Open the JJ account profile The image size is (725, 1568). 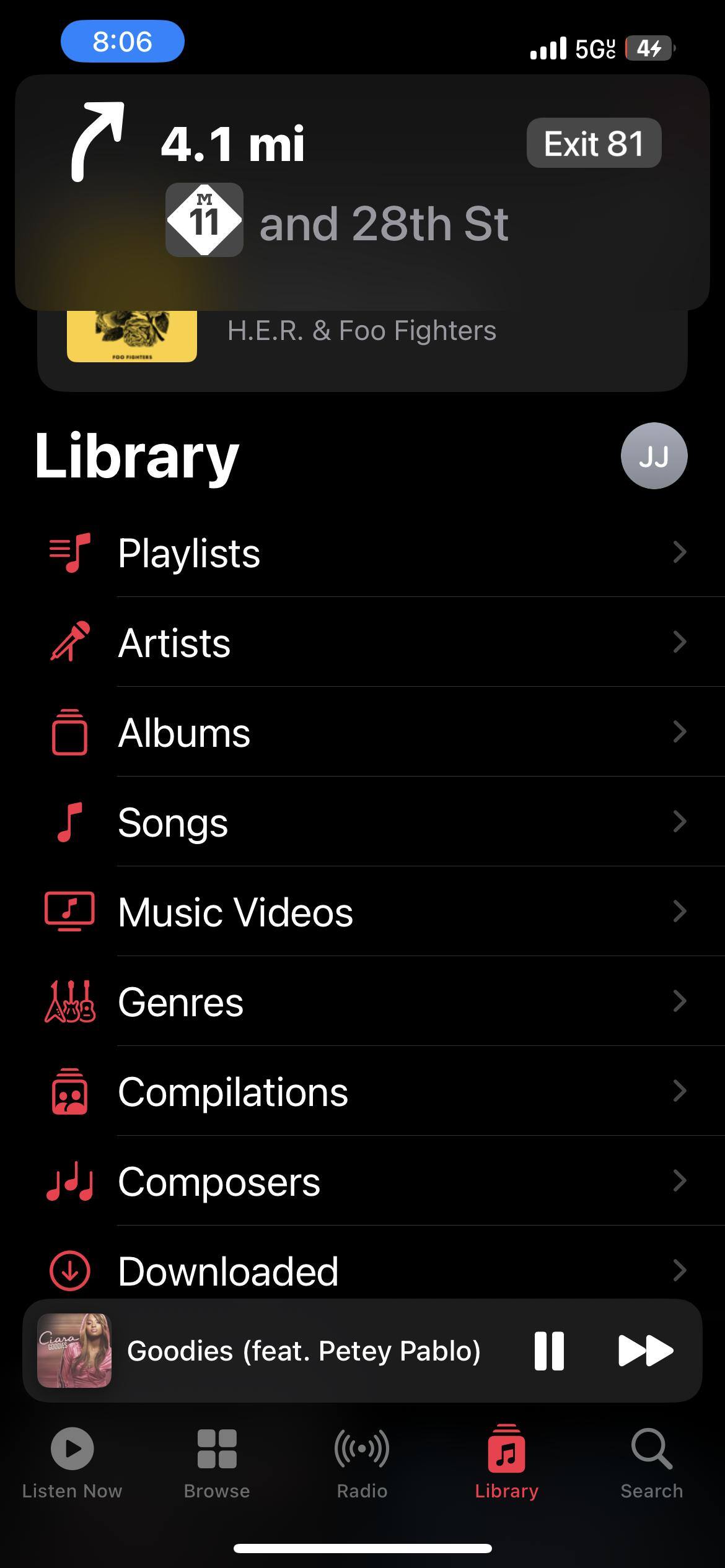tap(654, 456)
